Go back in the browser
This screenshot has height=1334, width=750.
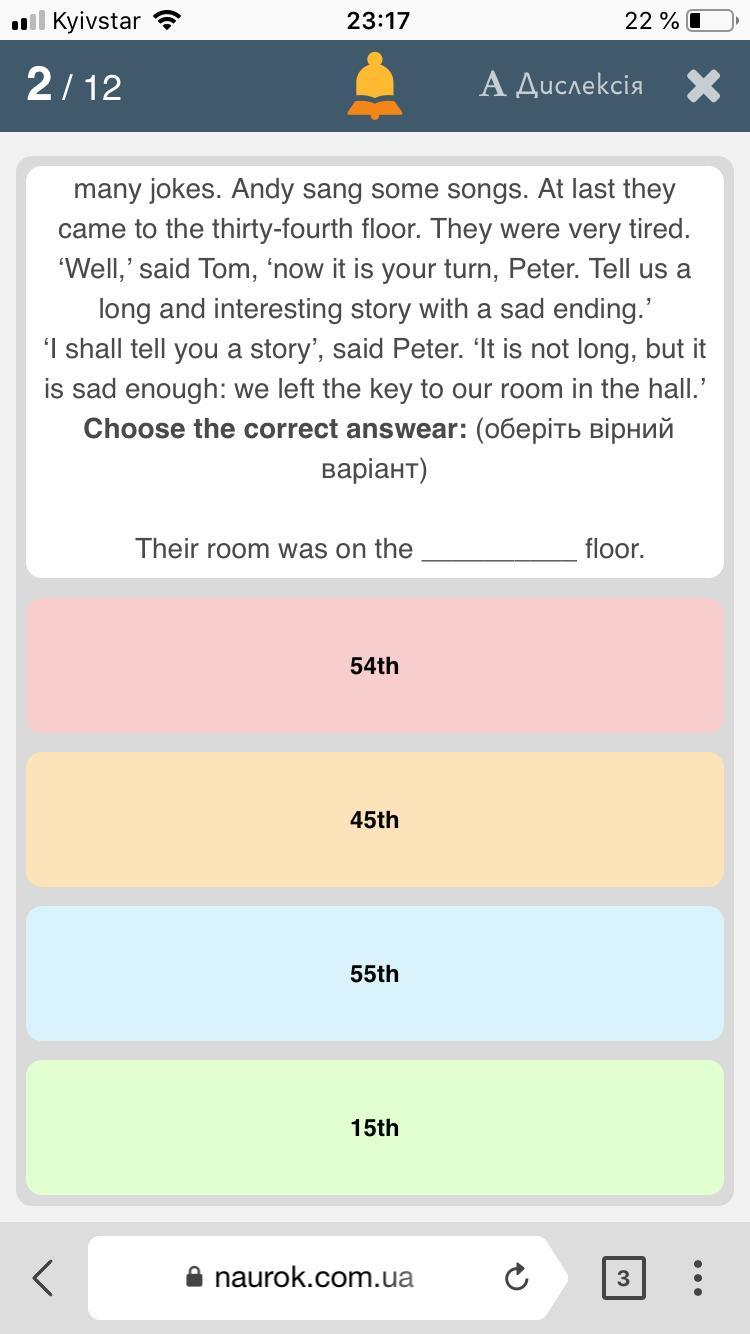pyautogui.click(x=43, y=1277)
